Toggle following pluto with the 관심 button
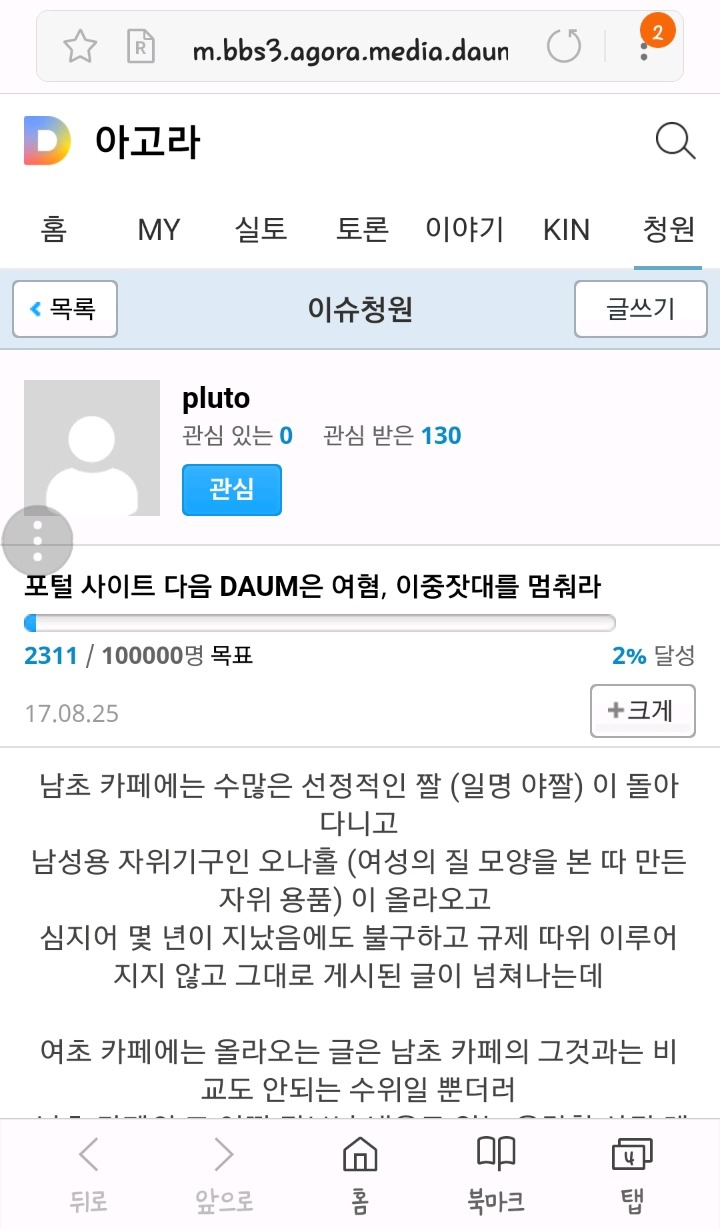The image size is (720, 1229). click(x=231, y=490)
